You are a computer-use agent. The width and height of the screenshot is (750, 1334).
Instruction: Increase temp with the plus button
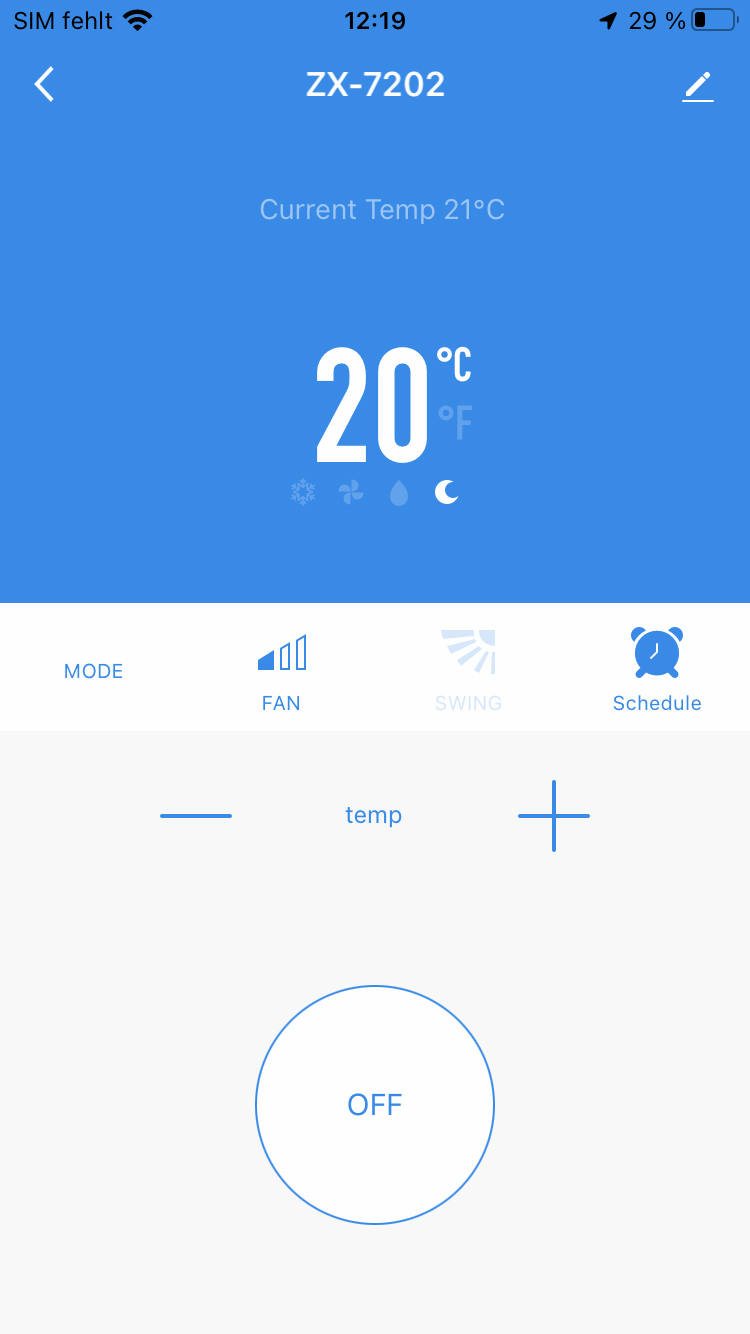click(x=553, y=816)
